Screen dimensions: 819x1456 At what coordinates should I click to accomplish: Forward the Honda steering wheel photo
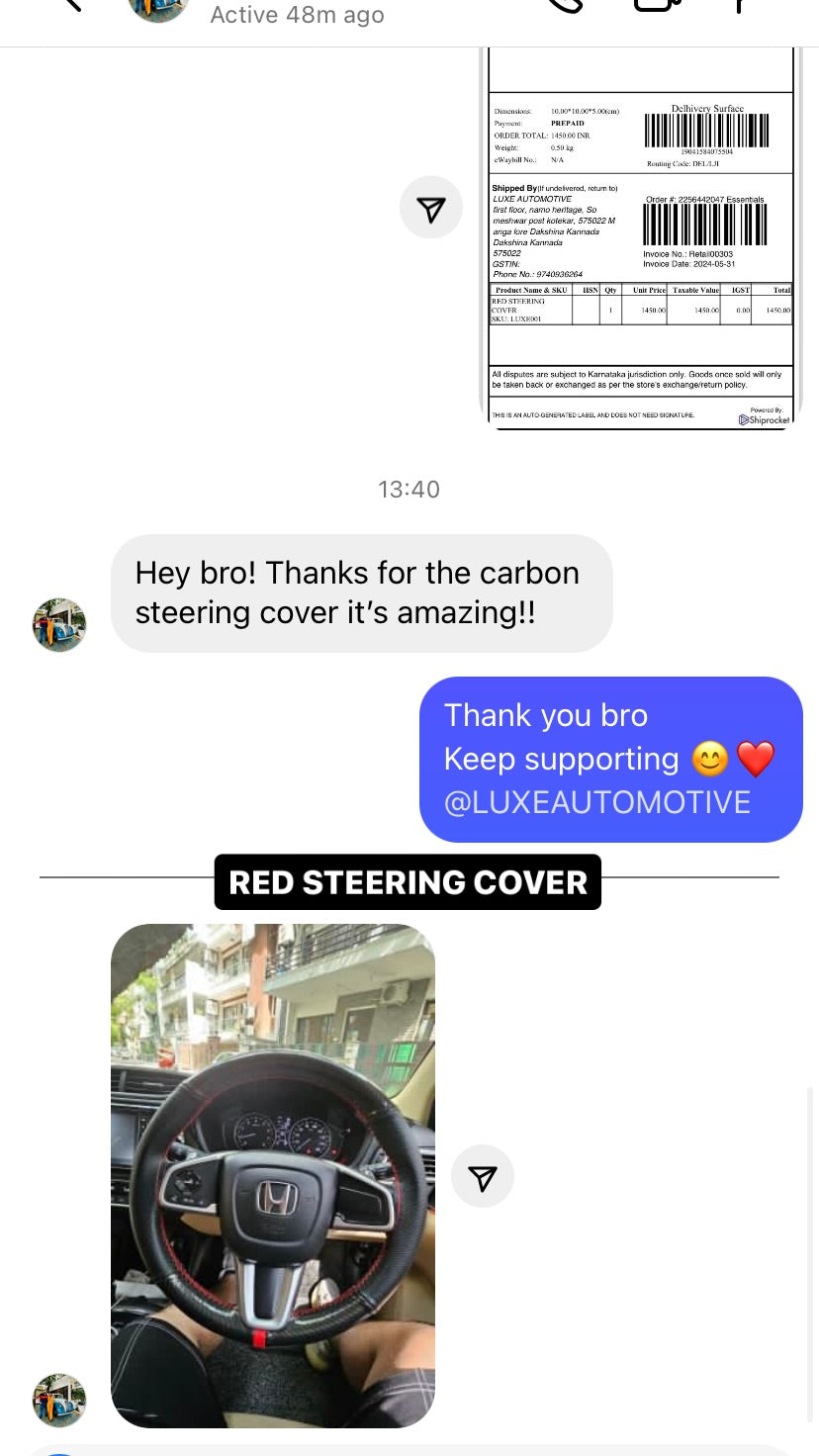(483, 1176)
